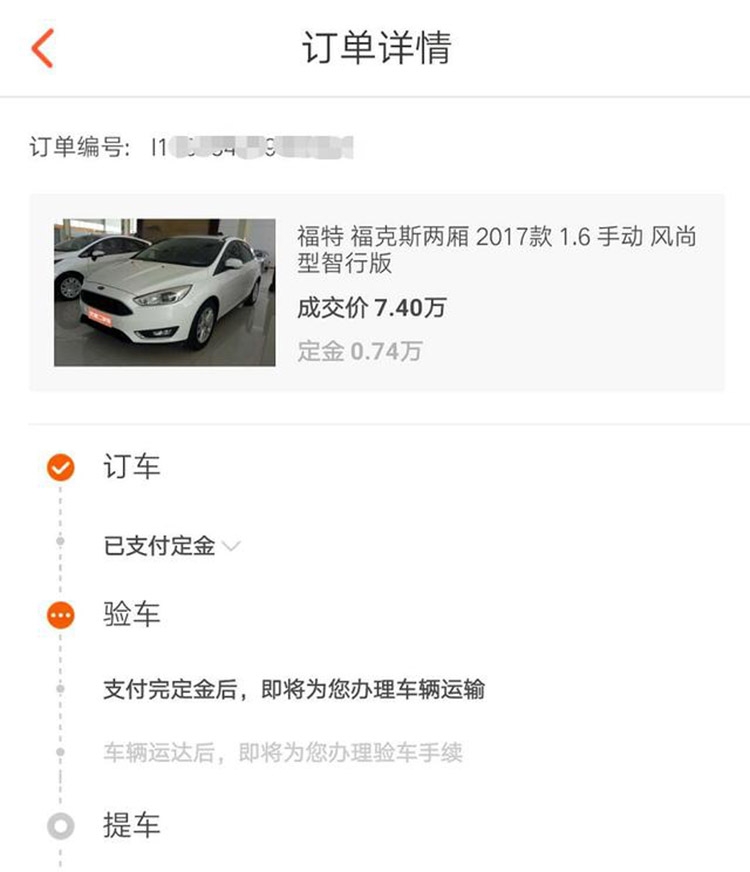This screenshot has height=872, width=750.
Task: Tap the 成交价 7.40万 price text
Action: pos(370,308)
